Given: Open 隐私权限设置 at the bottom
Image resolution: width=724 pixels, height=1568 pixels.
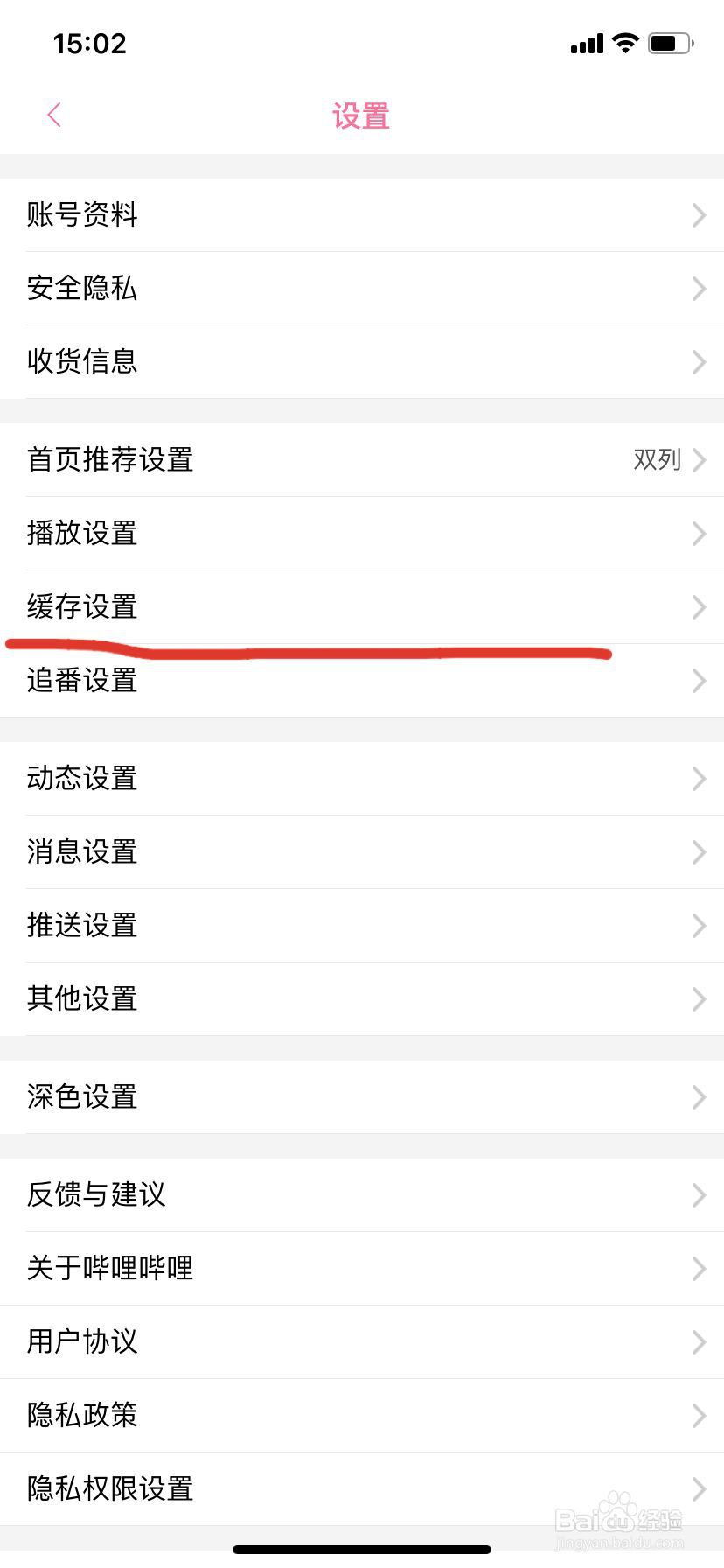Looking at the screenshot, I should click(x=362, y=1488).
